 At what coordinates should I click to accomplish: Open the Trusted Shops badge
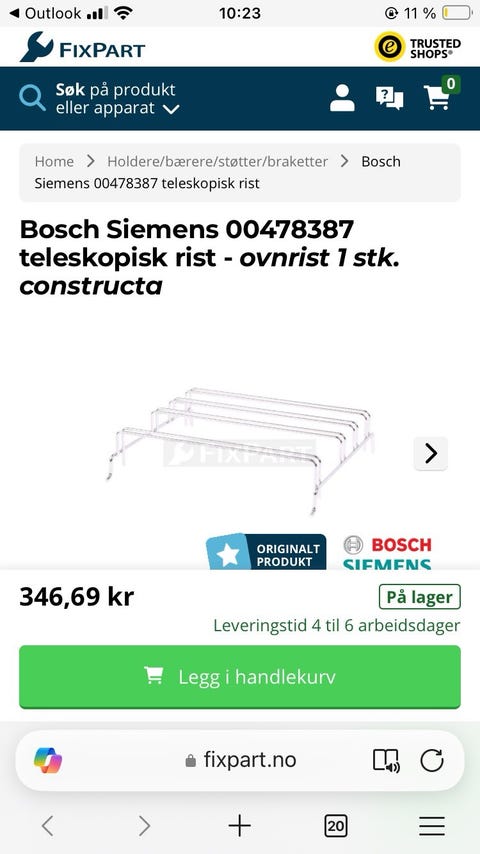[417, 47]
